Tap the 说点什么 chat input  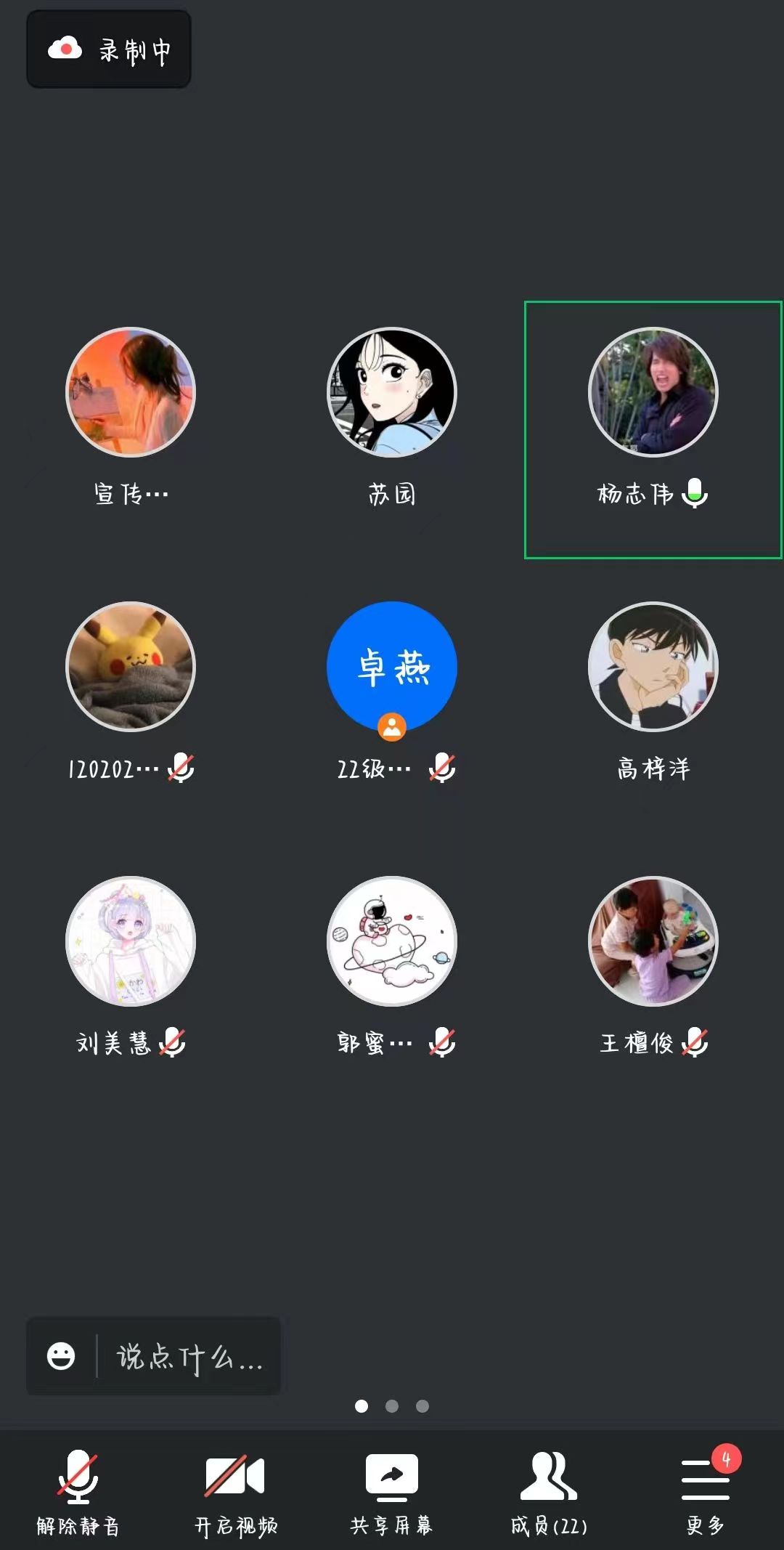click(x=189, y=1356)
